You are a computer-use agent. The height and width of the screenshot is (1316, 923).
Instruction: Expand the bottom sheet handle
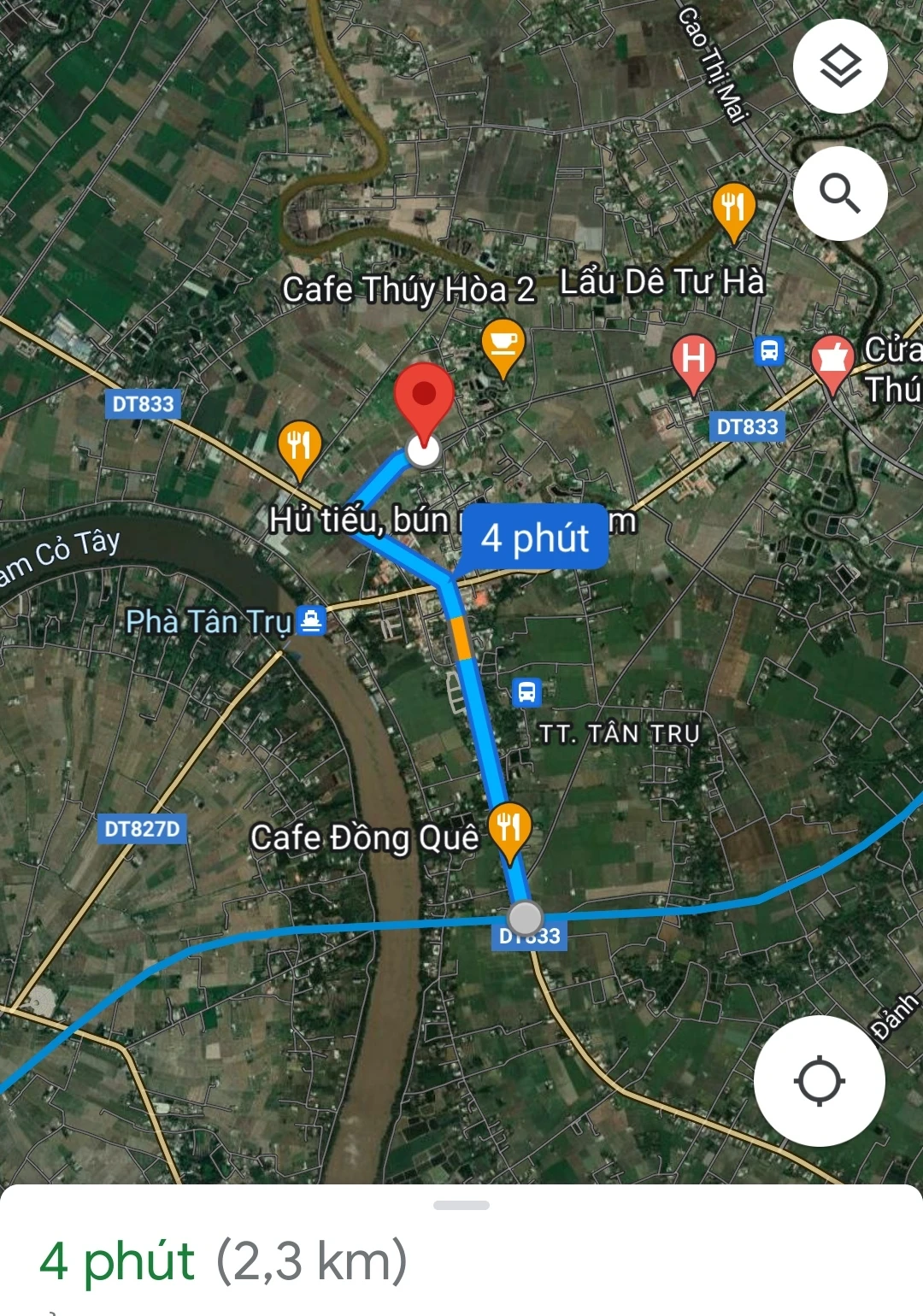[461, 1205]
